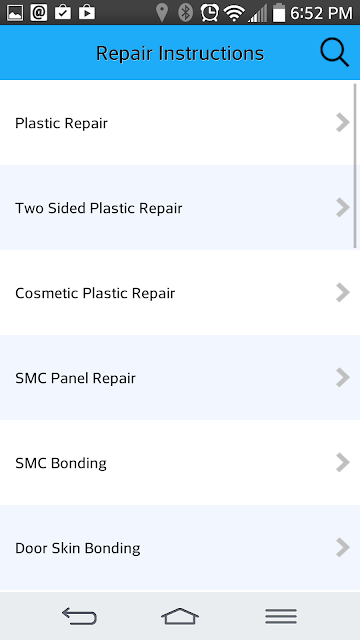Open SMC Panel Repair

coord(180,377)
